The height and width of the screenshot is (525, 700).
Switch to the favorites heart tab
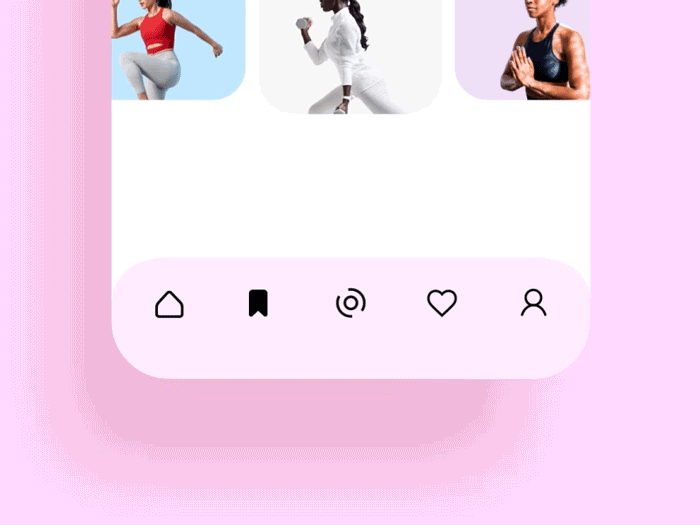442,303
